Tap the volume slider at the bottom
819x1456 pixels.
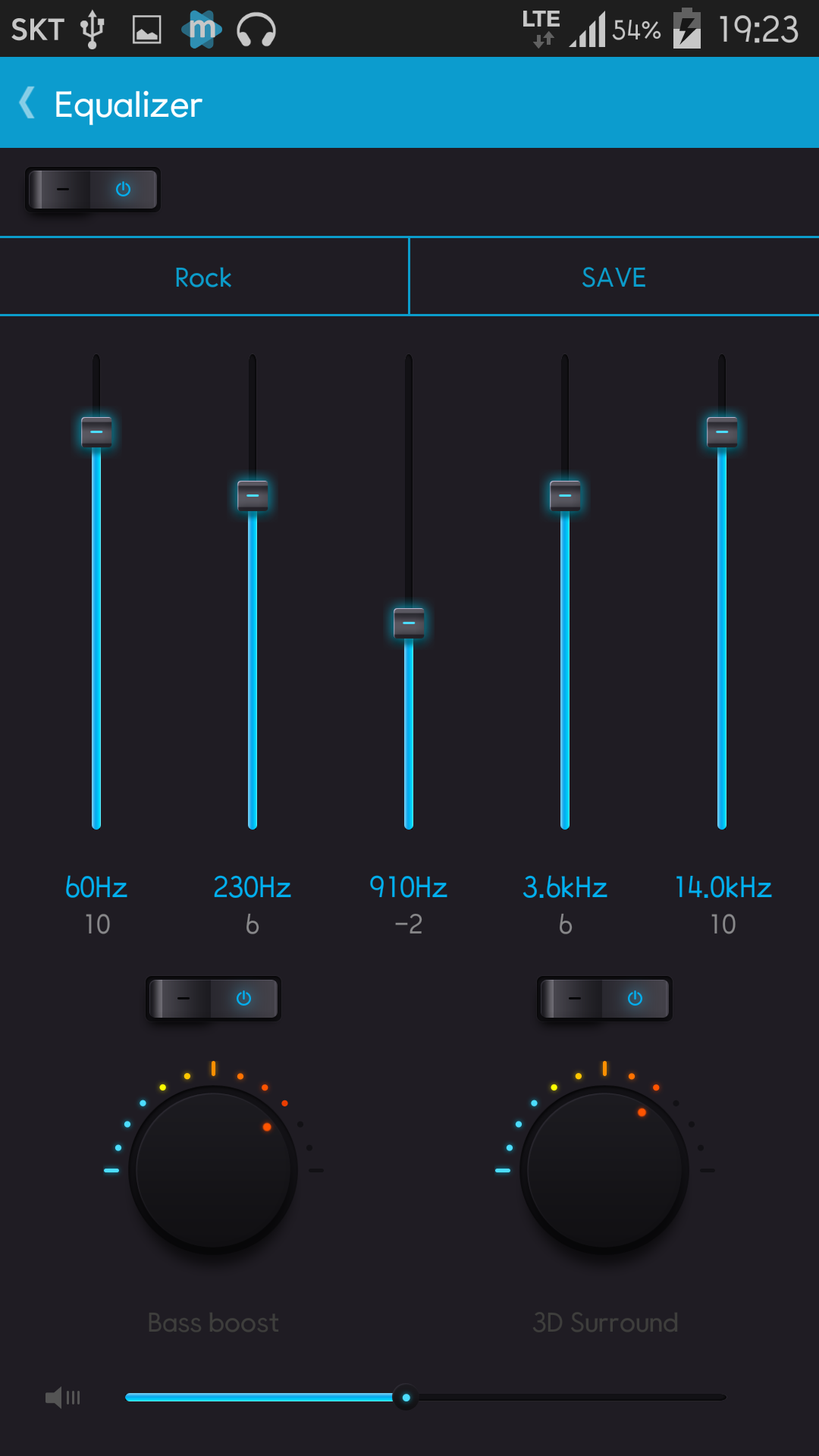pos(406,1397)
